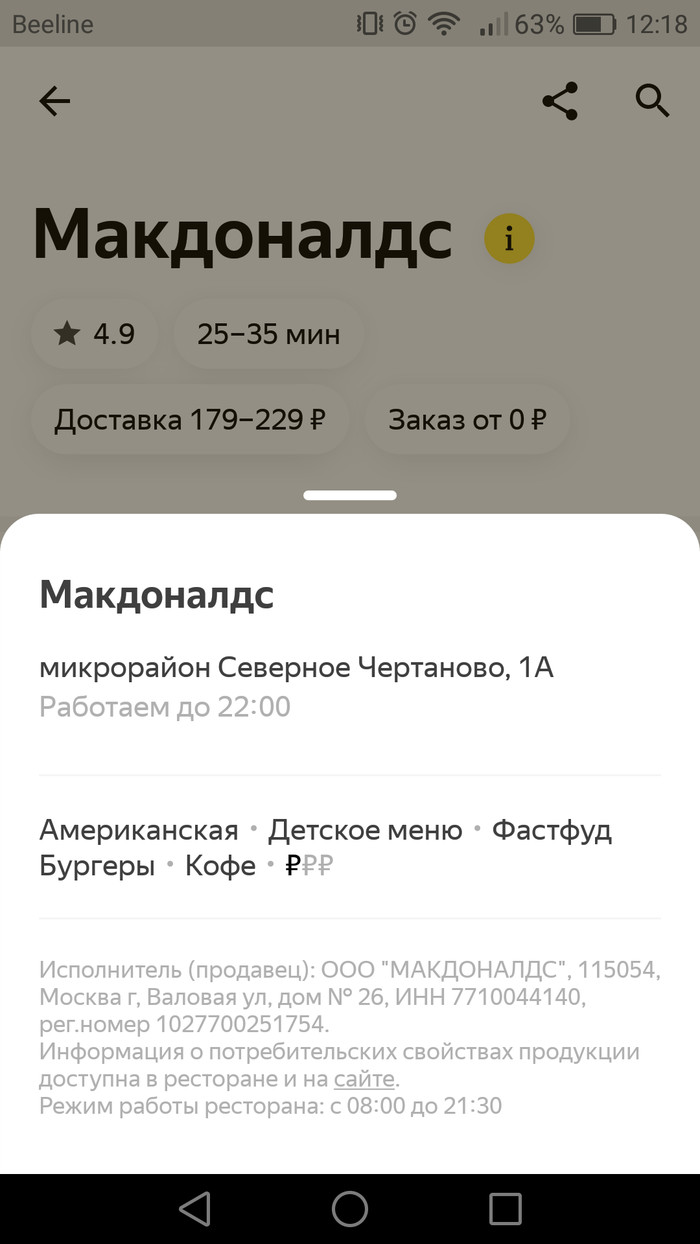Open the system recent apps button
This screenshot has height=1244, width=700.
pos(505,1208)
